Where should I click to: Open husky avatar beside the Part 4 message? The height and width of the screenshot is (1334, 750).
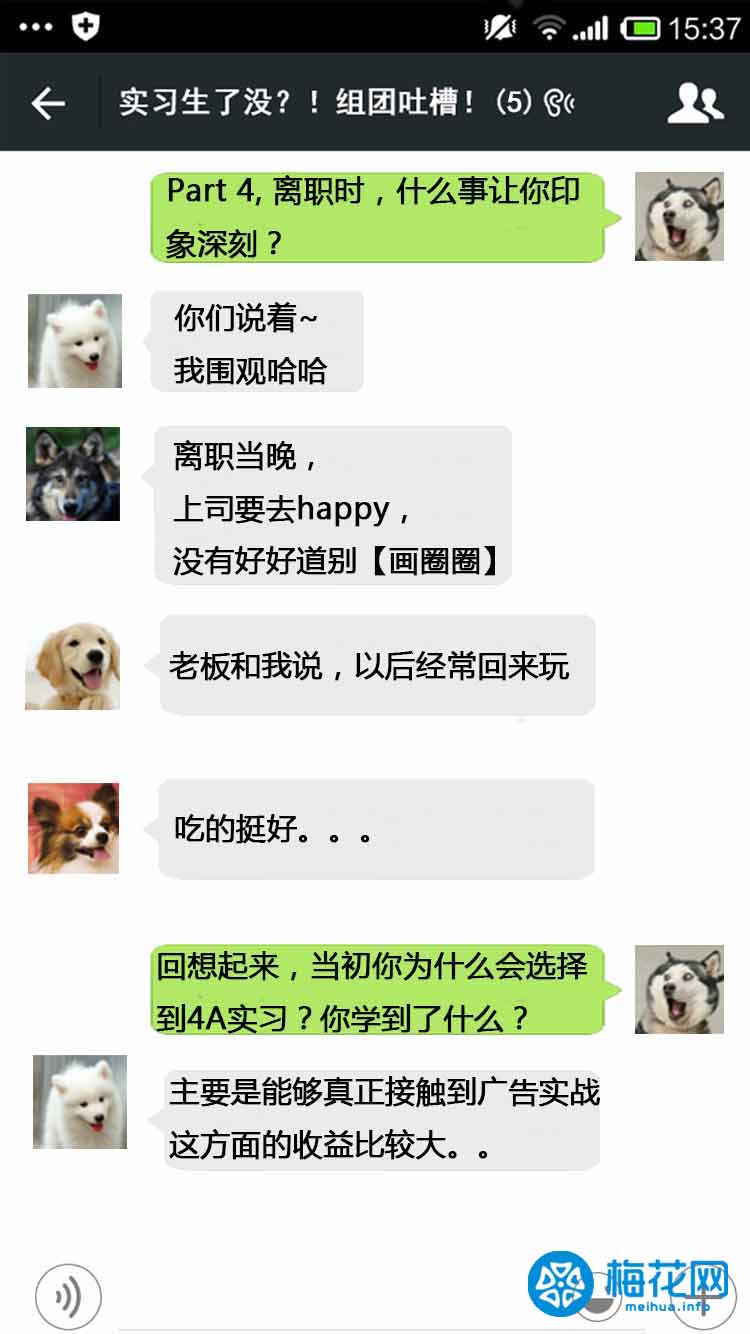679,217
